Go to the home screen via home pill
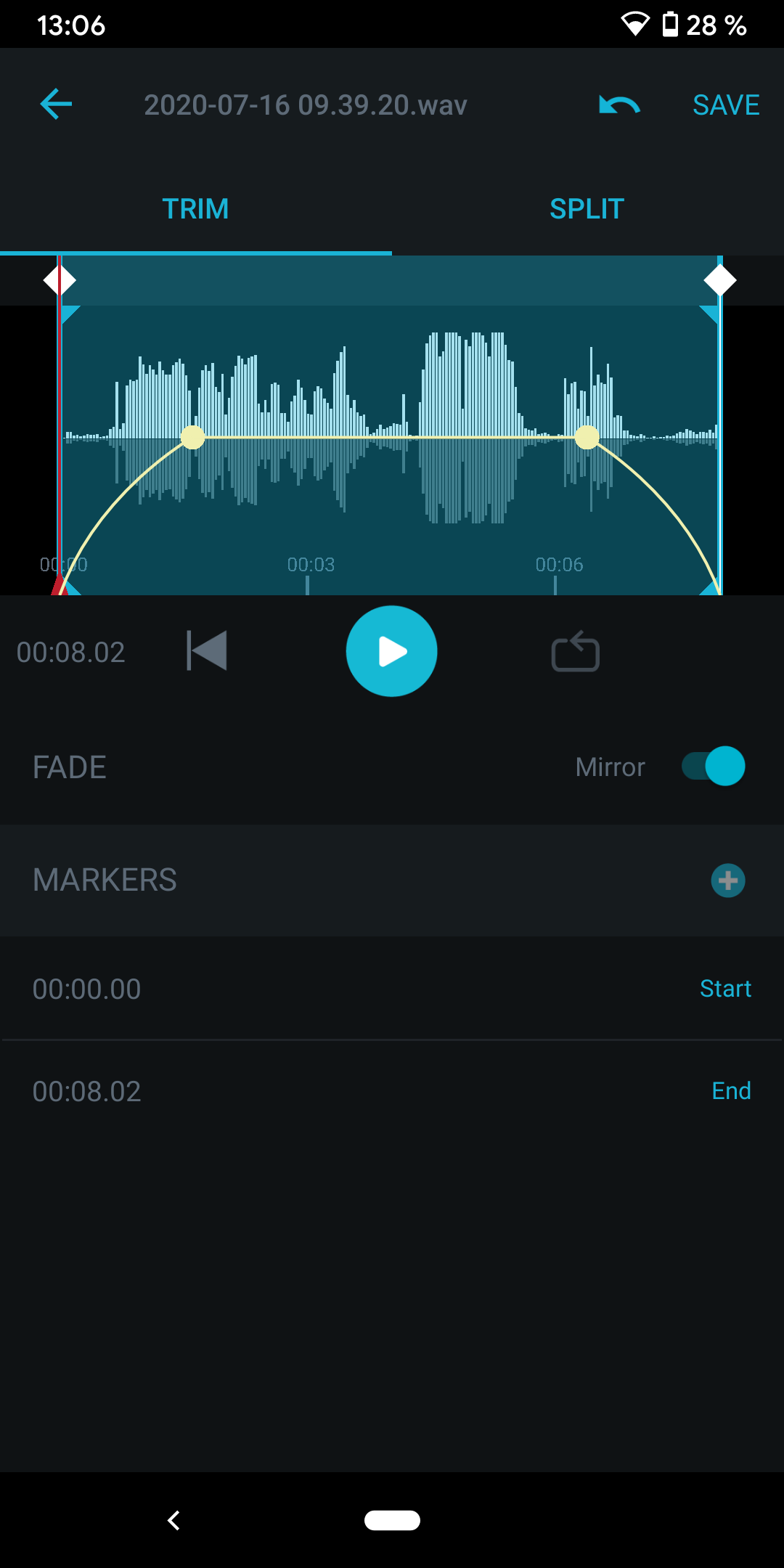Screen dimensions: 784x1568 [392, 1520]
